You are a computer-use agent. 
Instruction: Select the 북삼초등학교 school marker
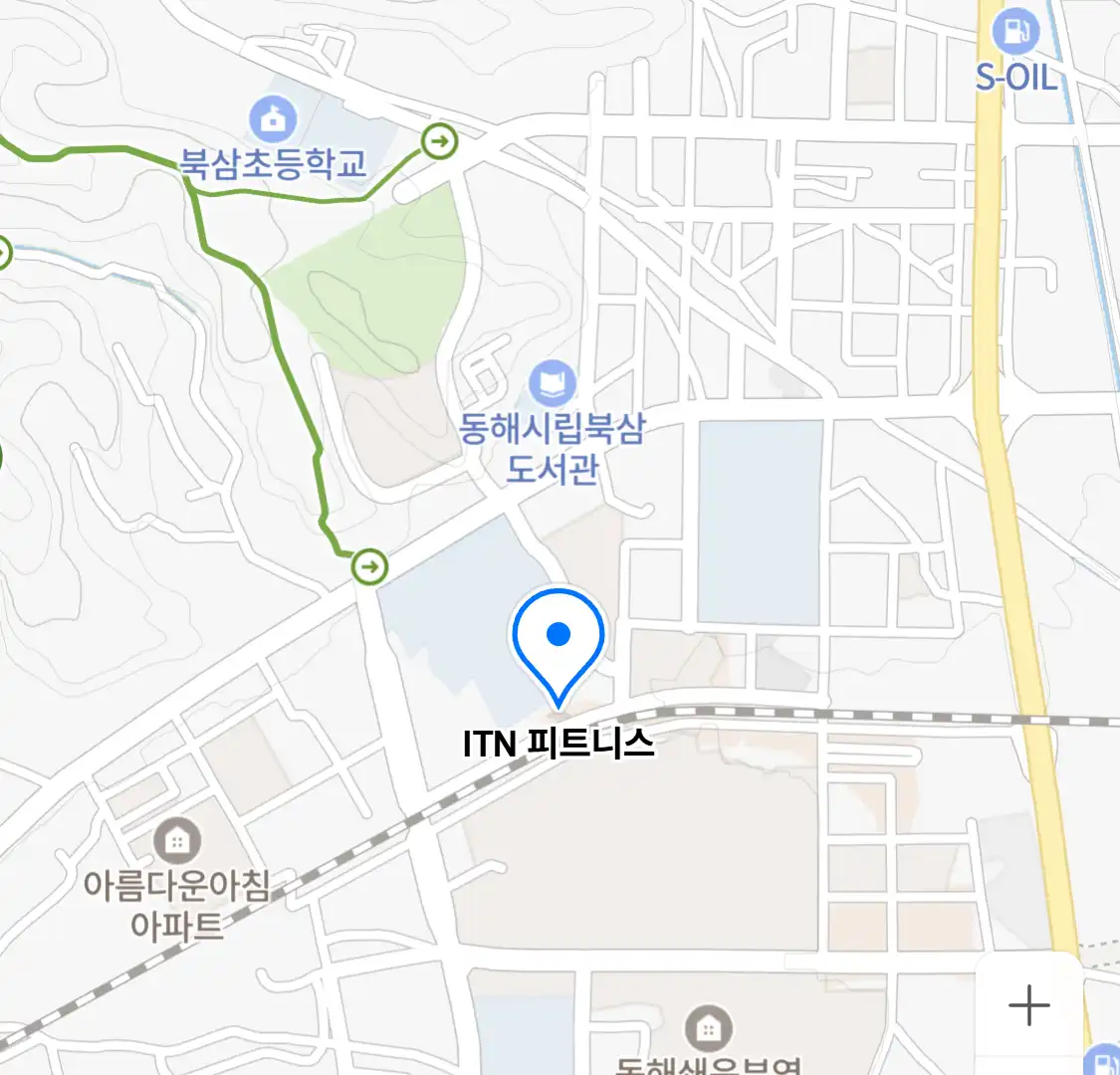click(272, 120)
